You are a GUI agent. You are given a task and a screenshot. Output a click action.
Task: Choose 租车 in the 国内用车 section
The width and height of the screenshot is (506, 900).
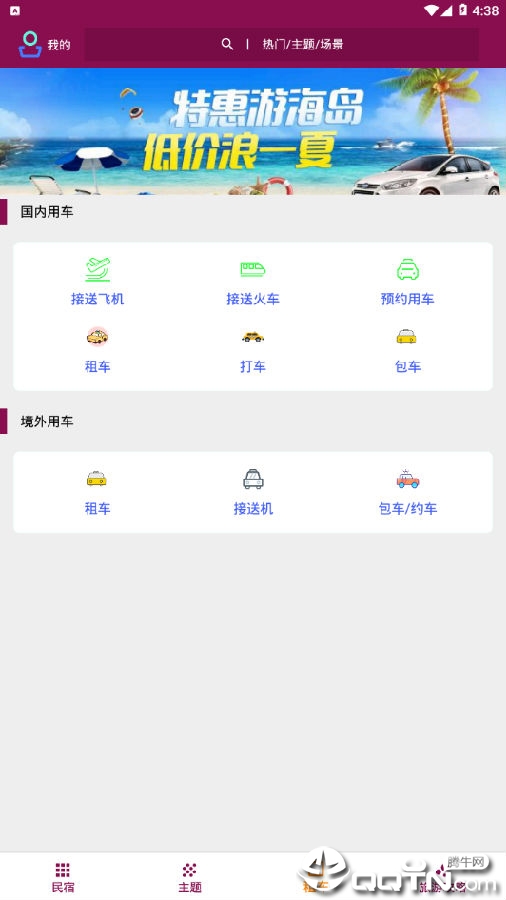[98, 350]
